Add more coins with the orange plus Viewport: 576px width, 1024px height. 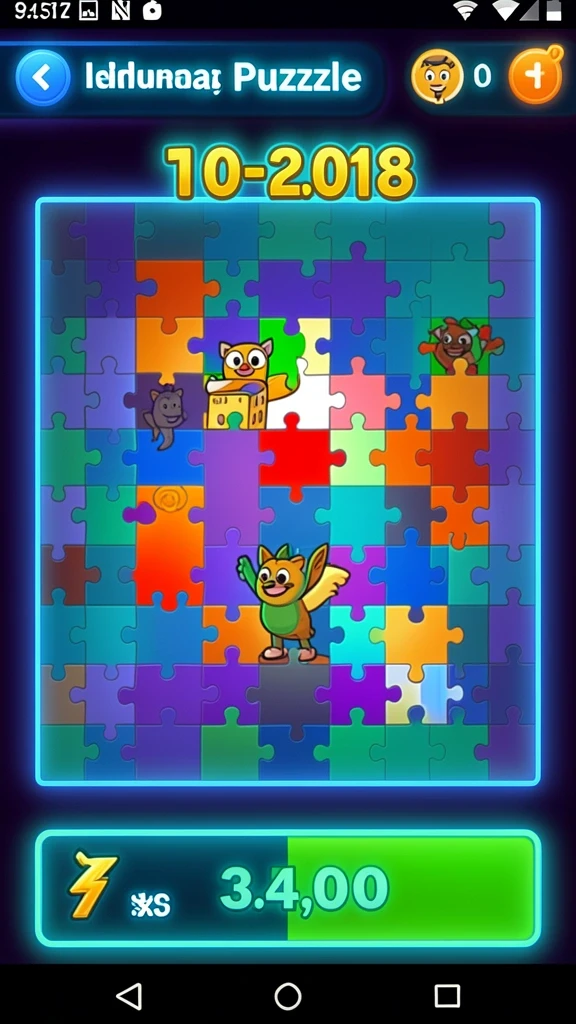[x=536, y=76]
